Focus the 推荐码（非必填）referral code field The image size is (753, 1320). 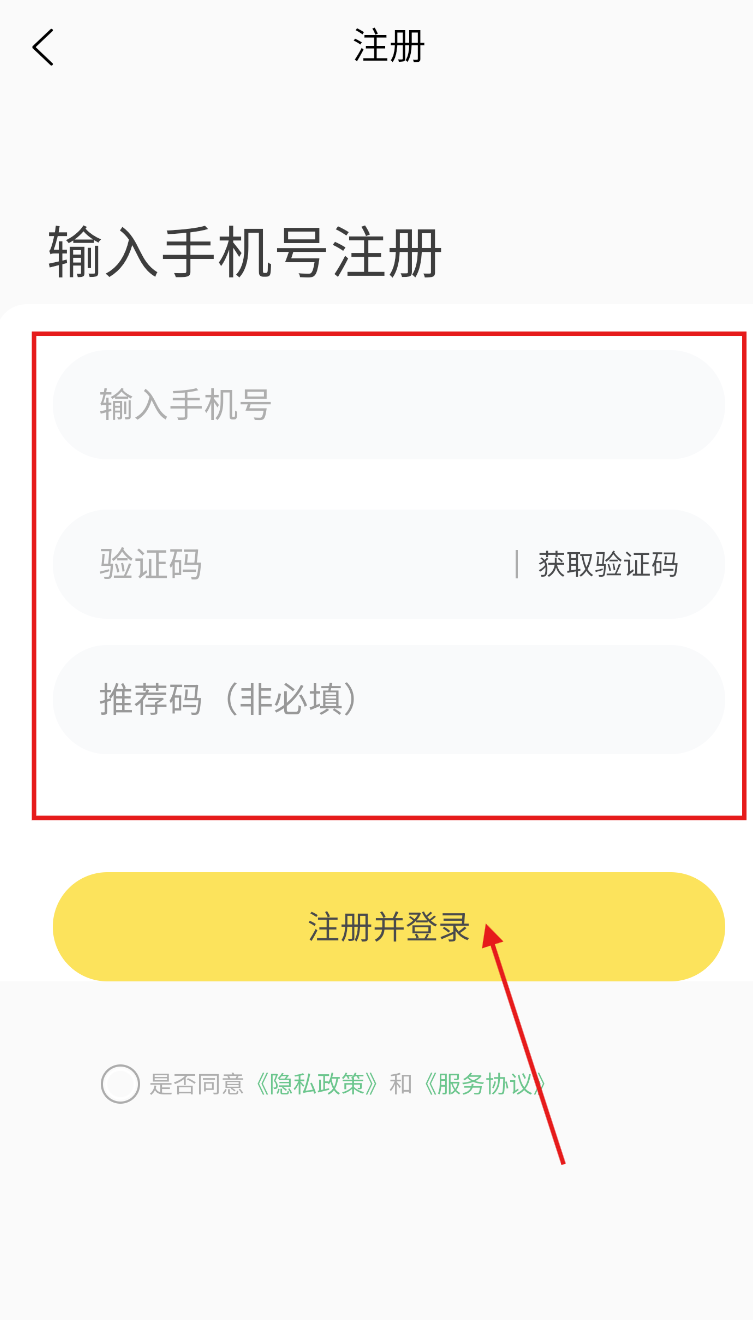[388, 699]
